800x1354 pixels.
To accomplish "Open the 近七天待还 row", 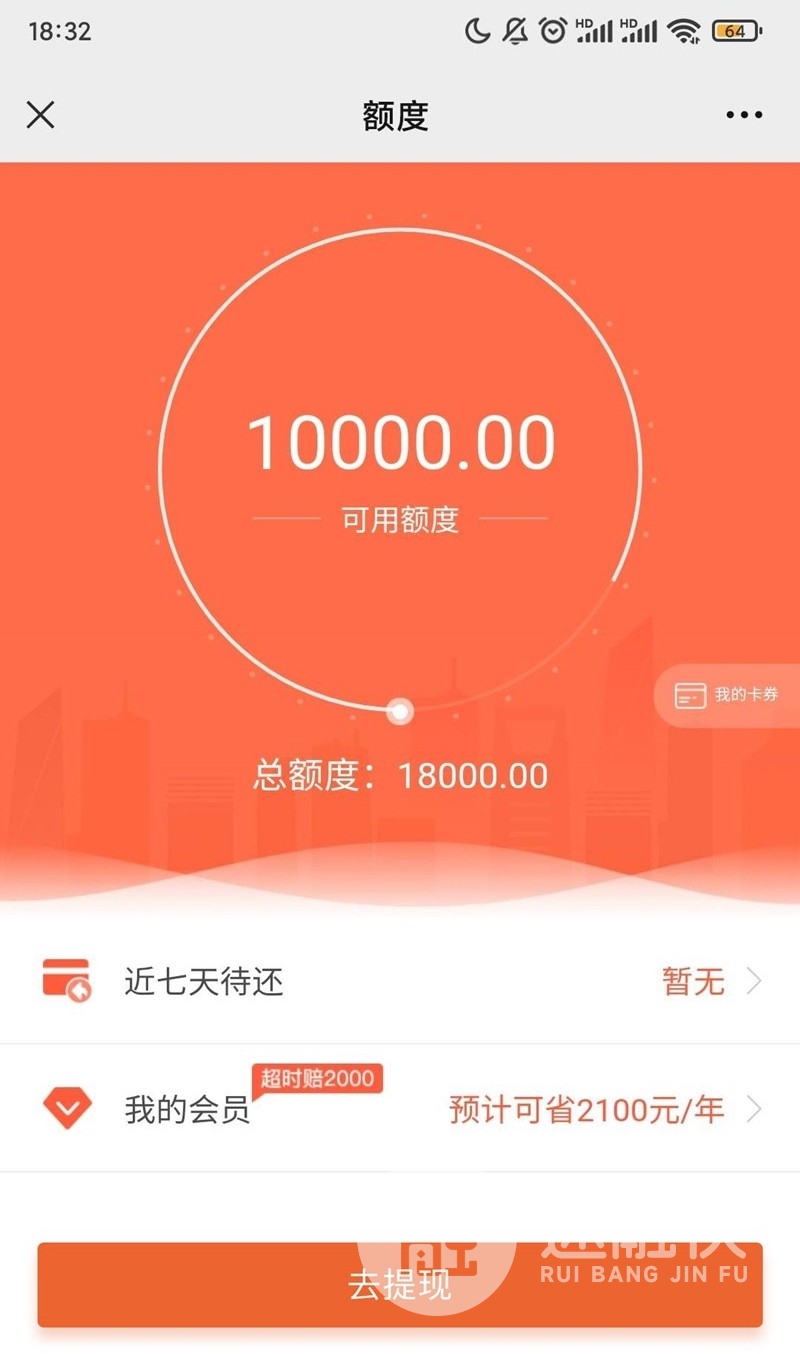I will (400, 981).
